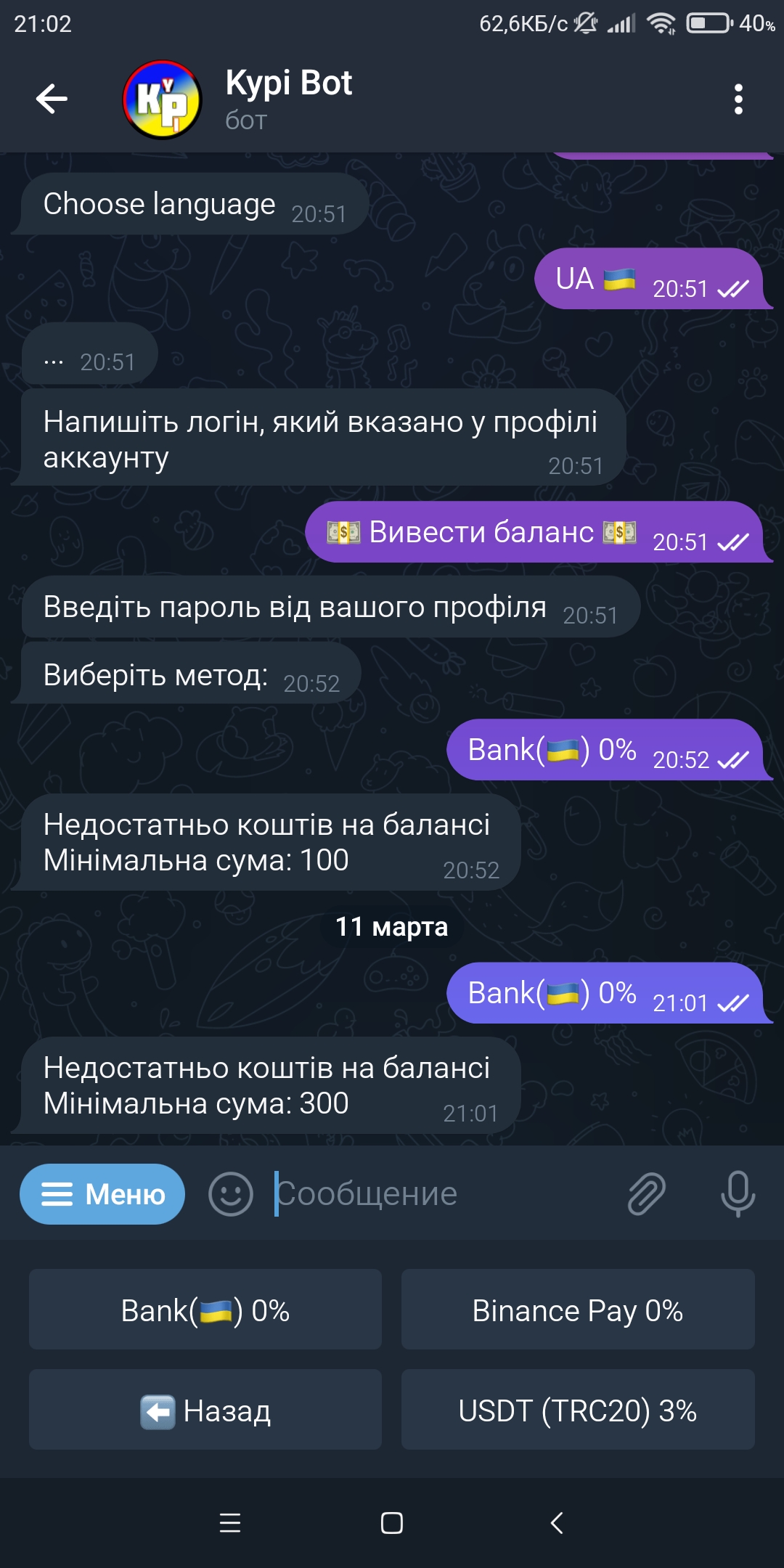Select USDT (TRC20) 3% method
Image resolution: width=784 pixels, height=1568 pixels.
[578, 1410]
